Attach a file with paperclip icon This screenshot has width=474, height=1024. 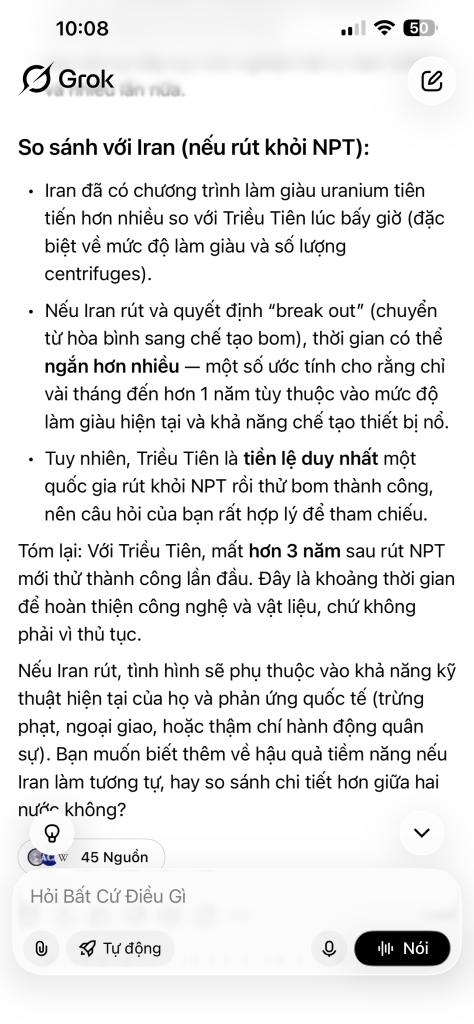coord(41,948)
